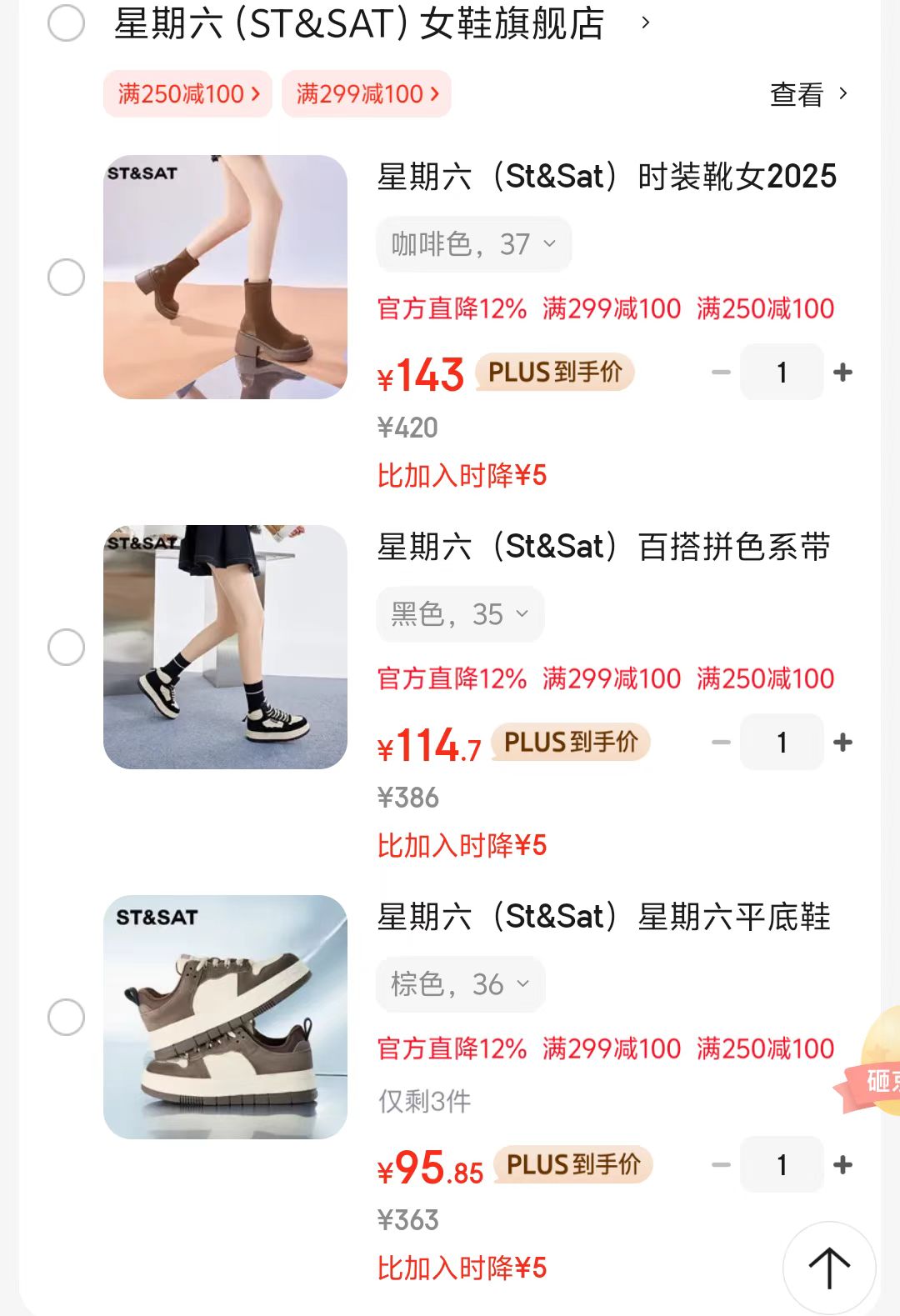This screenshot has height=1316, width=900.
Task: Increase quantity of 星期六平底鞋
Action: [842, 1164]
